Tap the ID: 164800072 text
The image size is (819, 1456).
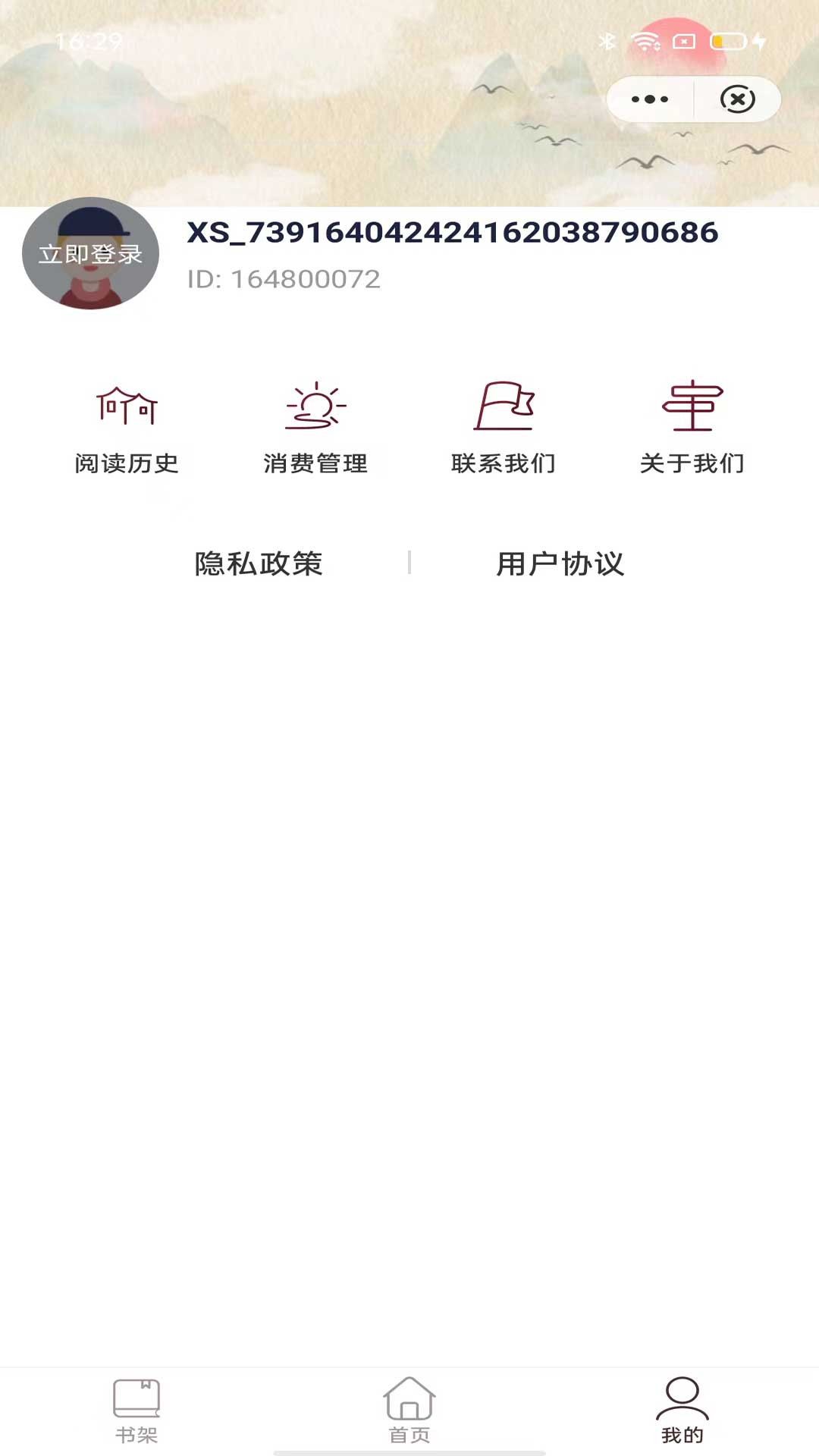284,279
